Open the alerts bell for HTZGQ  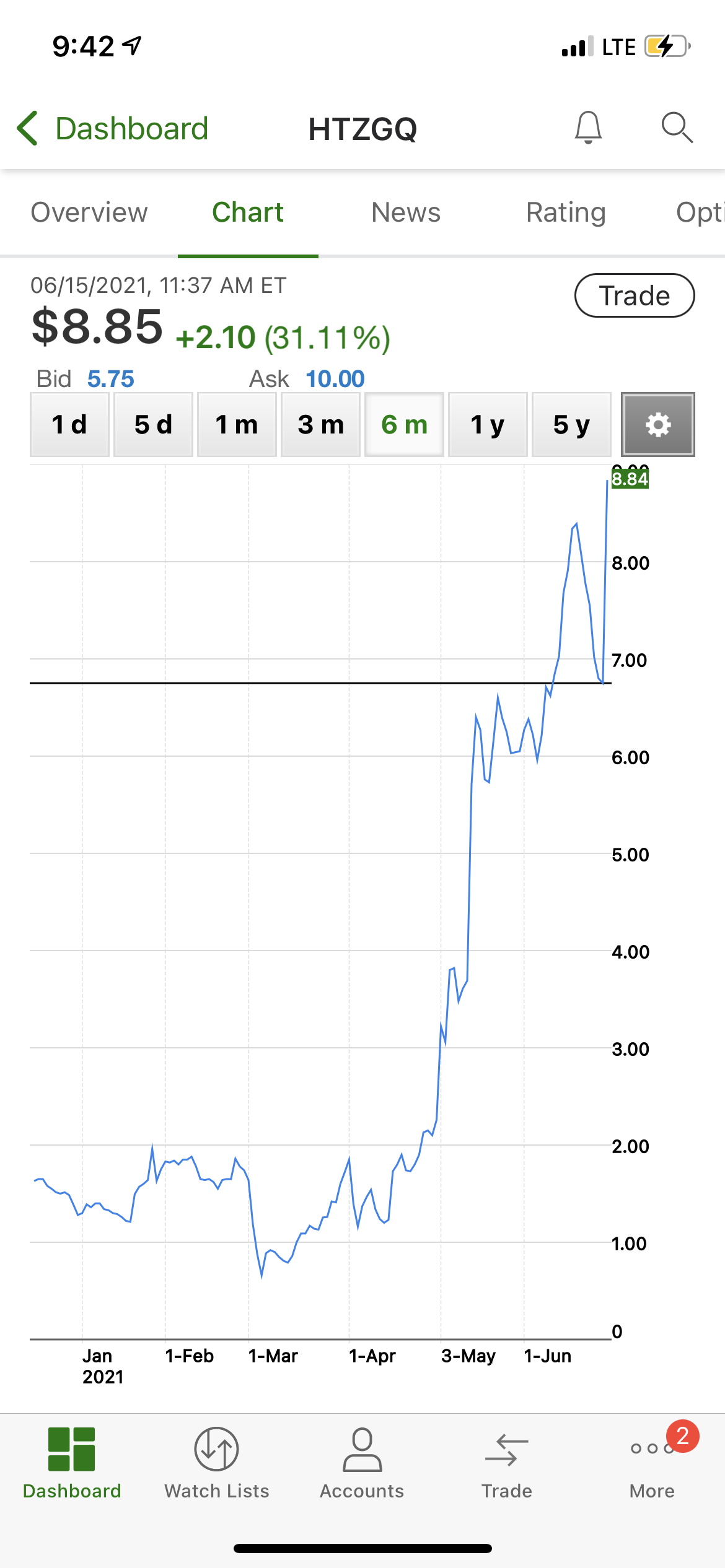[587, 128]
